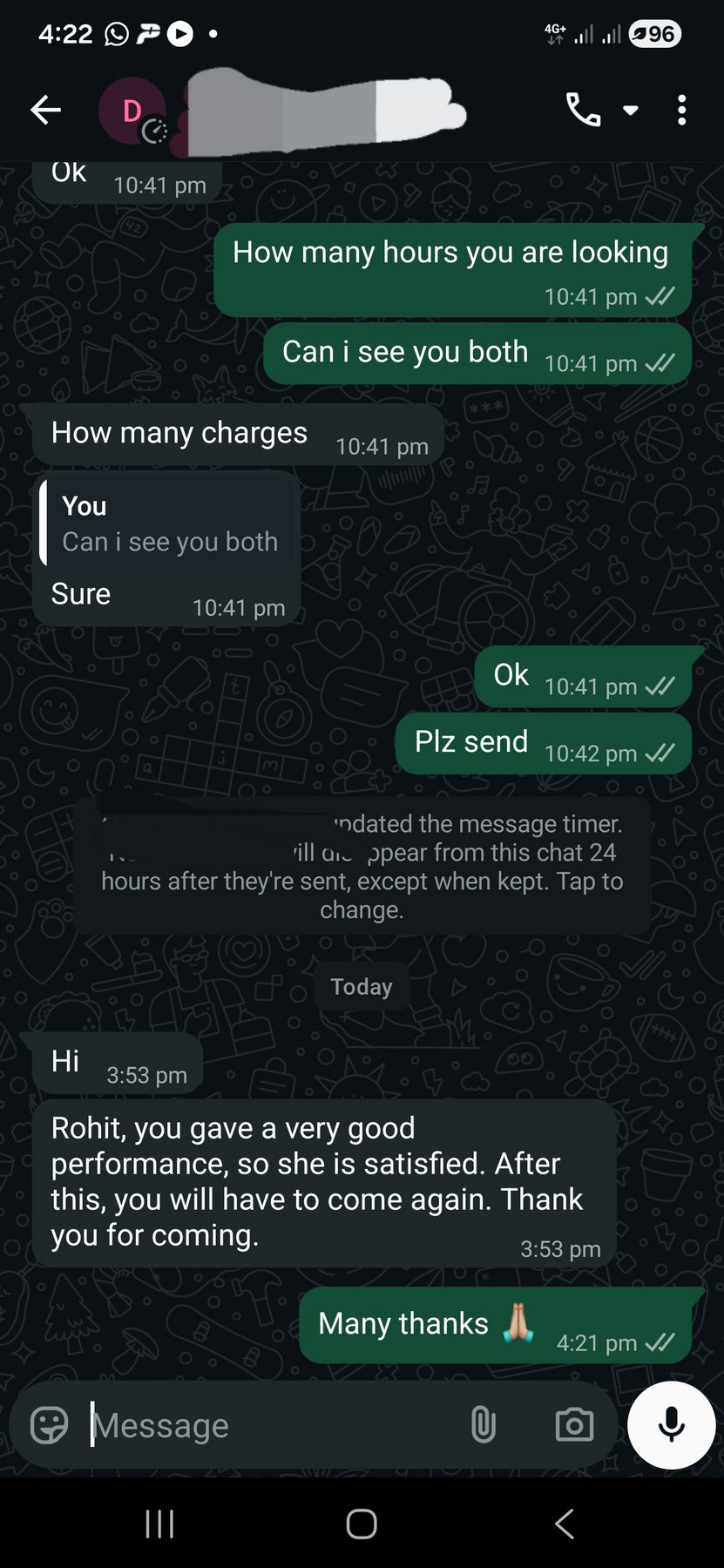724x1568 pixels.
Task: Open the camera from the message bar
Action: [x=574, y=1426]
